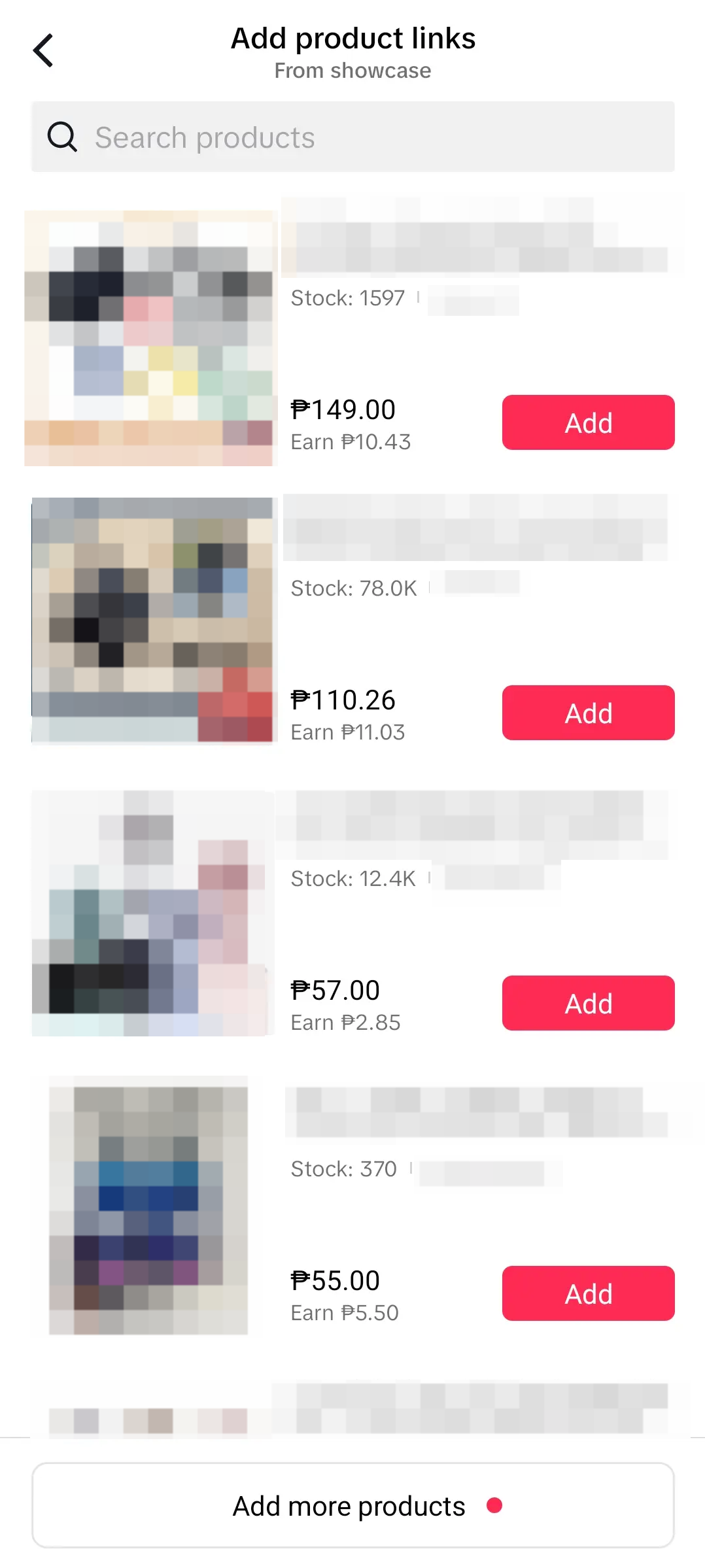705x1568 pixels.
Task: Tap the Add product links title
Action: click(x=352, y=38)
